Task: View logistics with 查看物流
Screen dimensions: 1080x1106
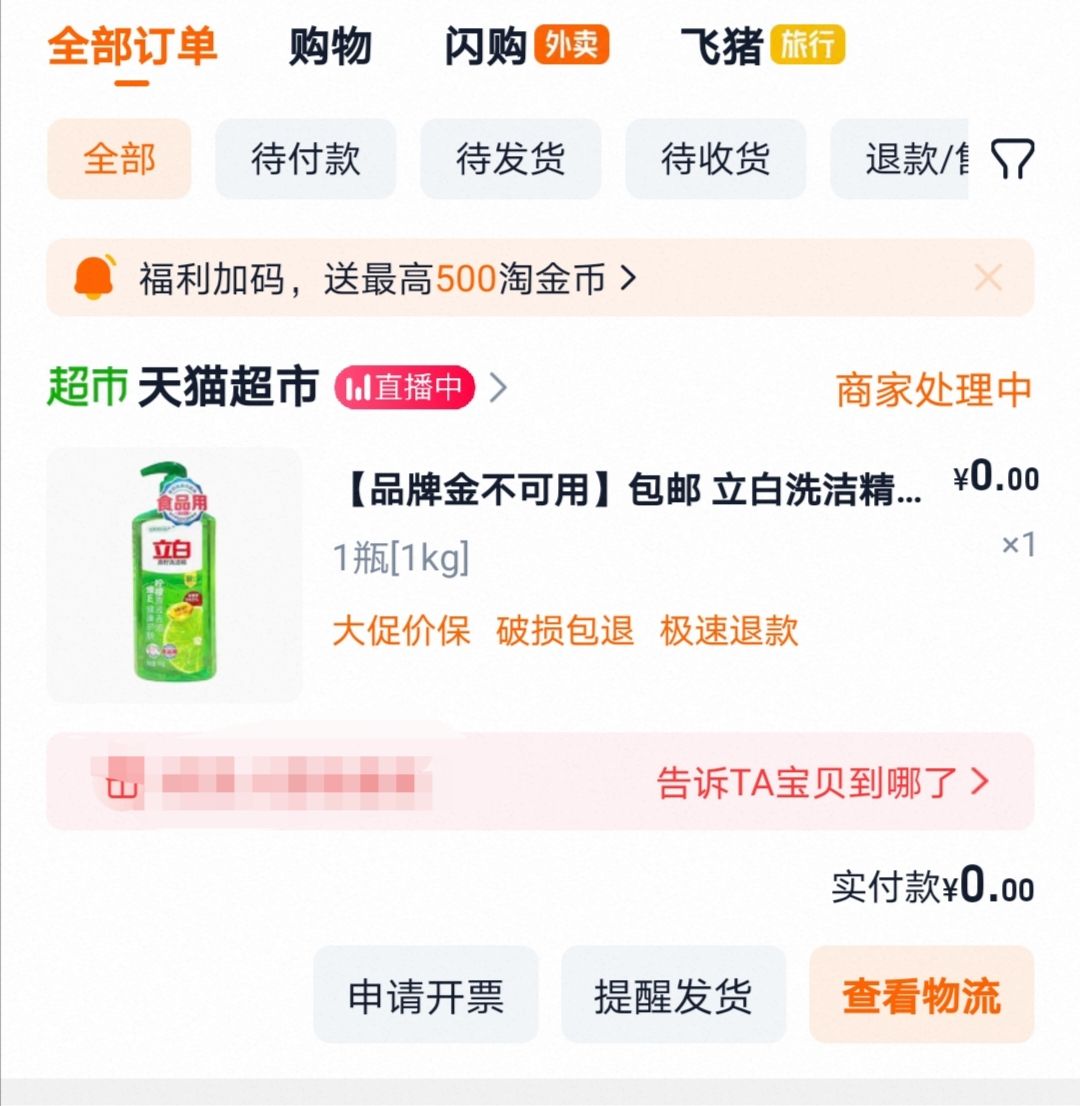Action: click(x=921, y=996)
